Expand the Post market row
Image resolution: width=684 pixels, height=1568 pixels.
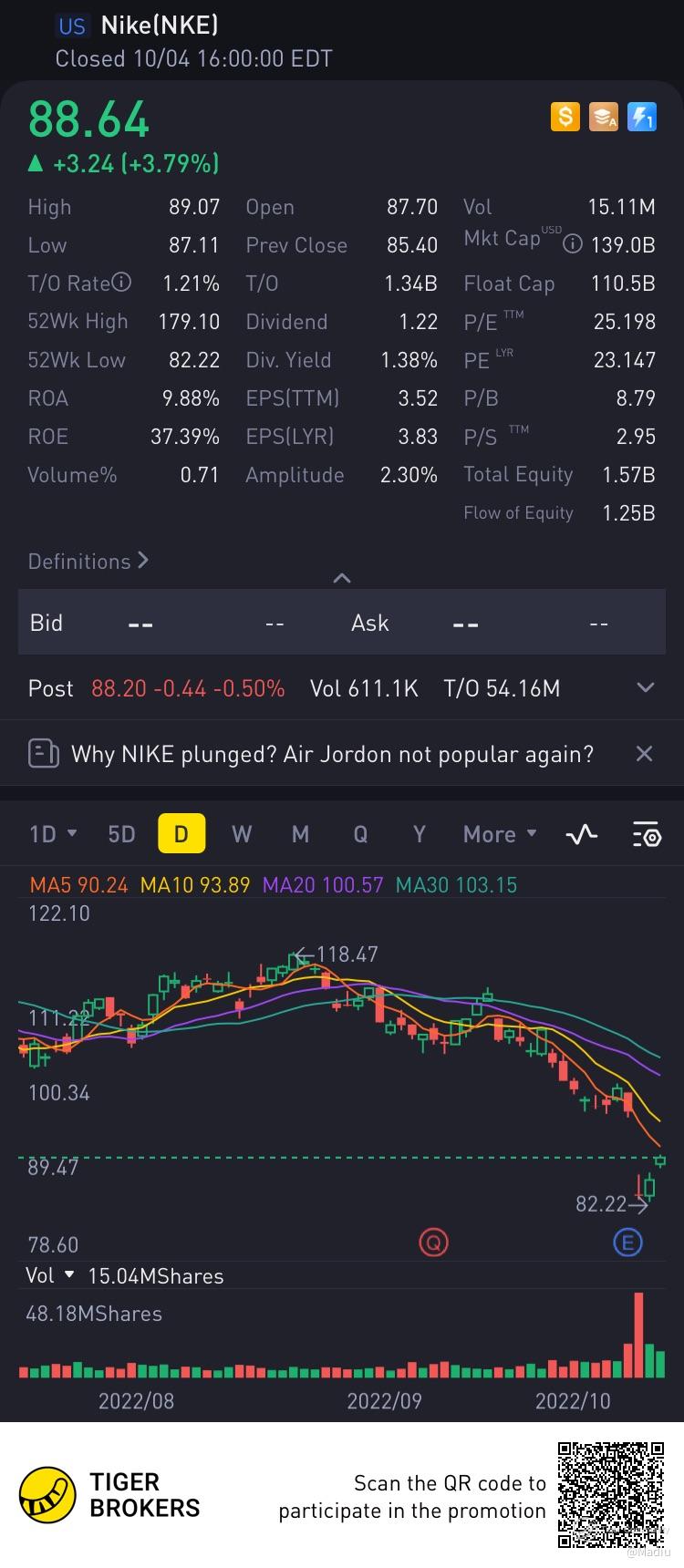pos(646,687)
